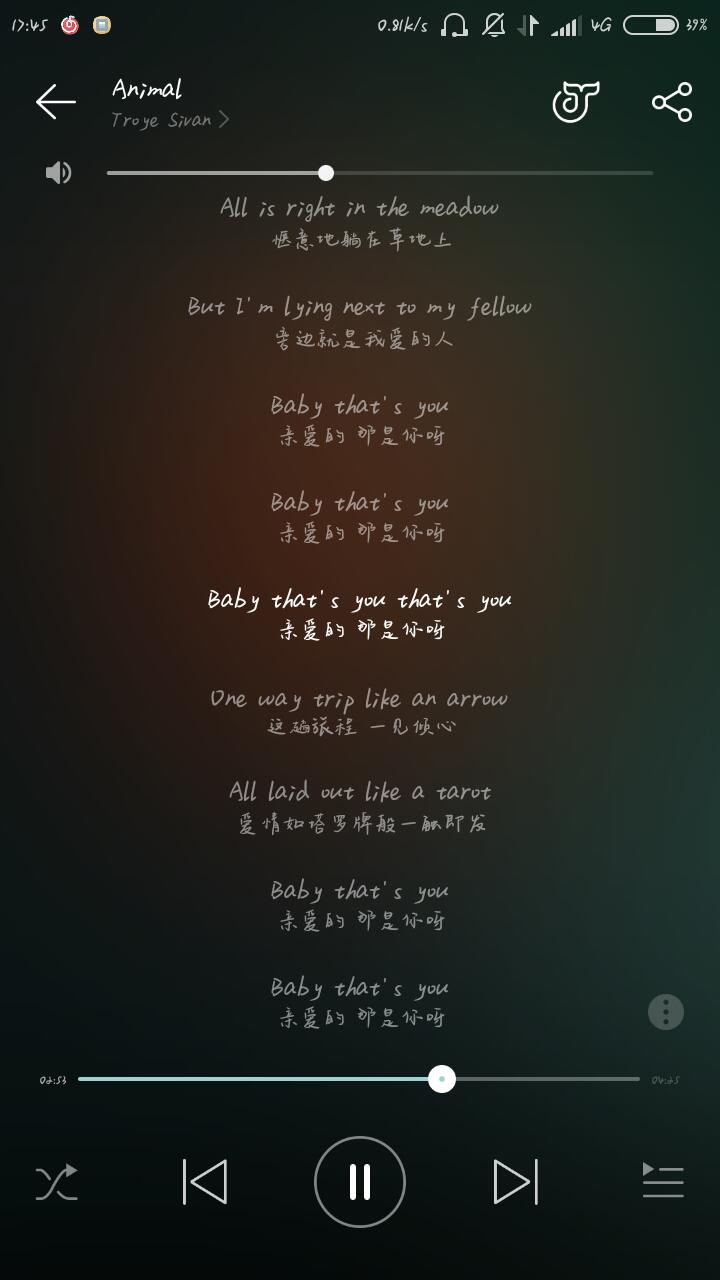Open the three-dot lyrics options menu
720x1280 pixels.
[666, 1012]
